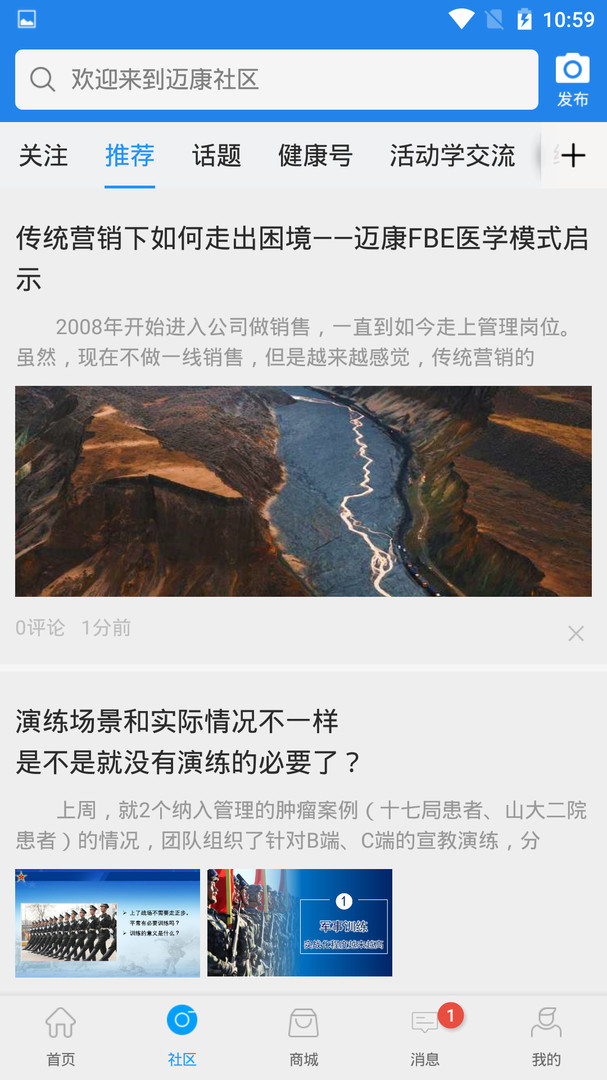Screen dimensions: 607x1080
Task: Open the 传统营销下如何走出困境 article
Action: 302,258
